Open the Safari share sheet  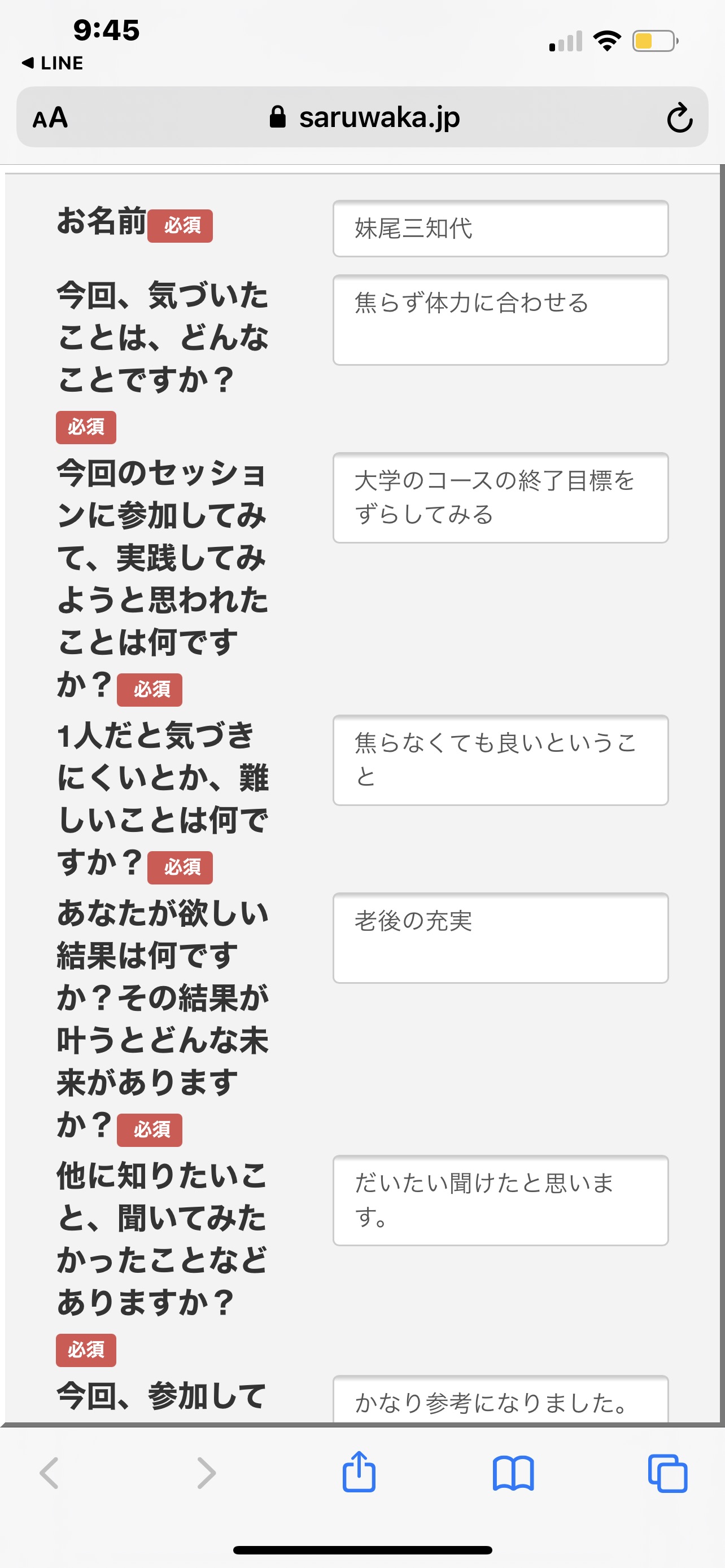359,1472
